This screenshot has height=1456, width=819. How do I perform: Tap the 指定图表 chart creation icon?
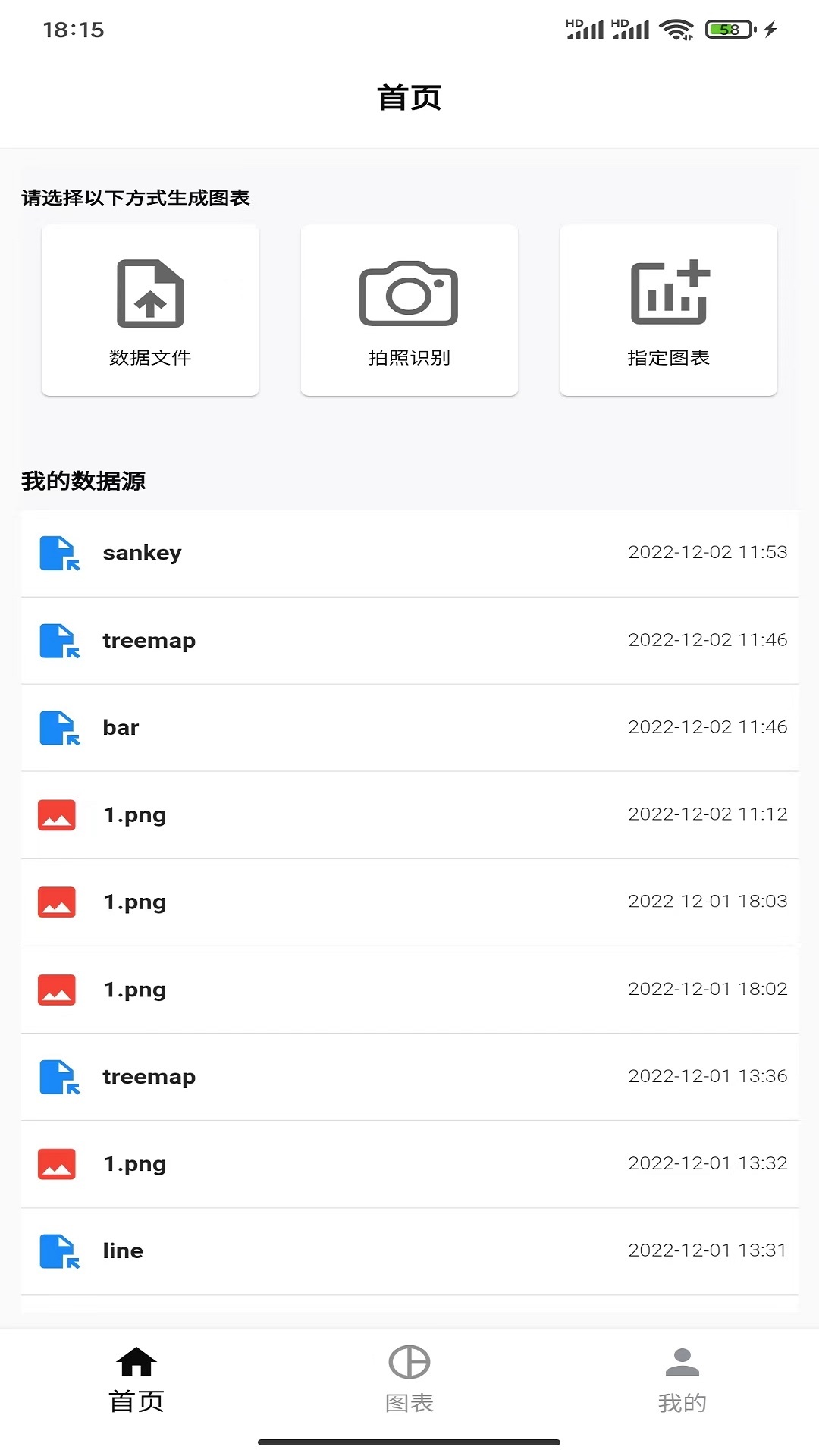(x=669, y=295)
